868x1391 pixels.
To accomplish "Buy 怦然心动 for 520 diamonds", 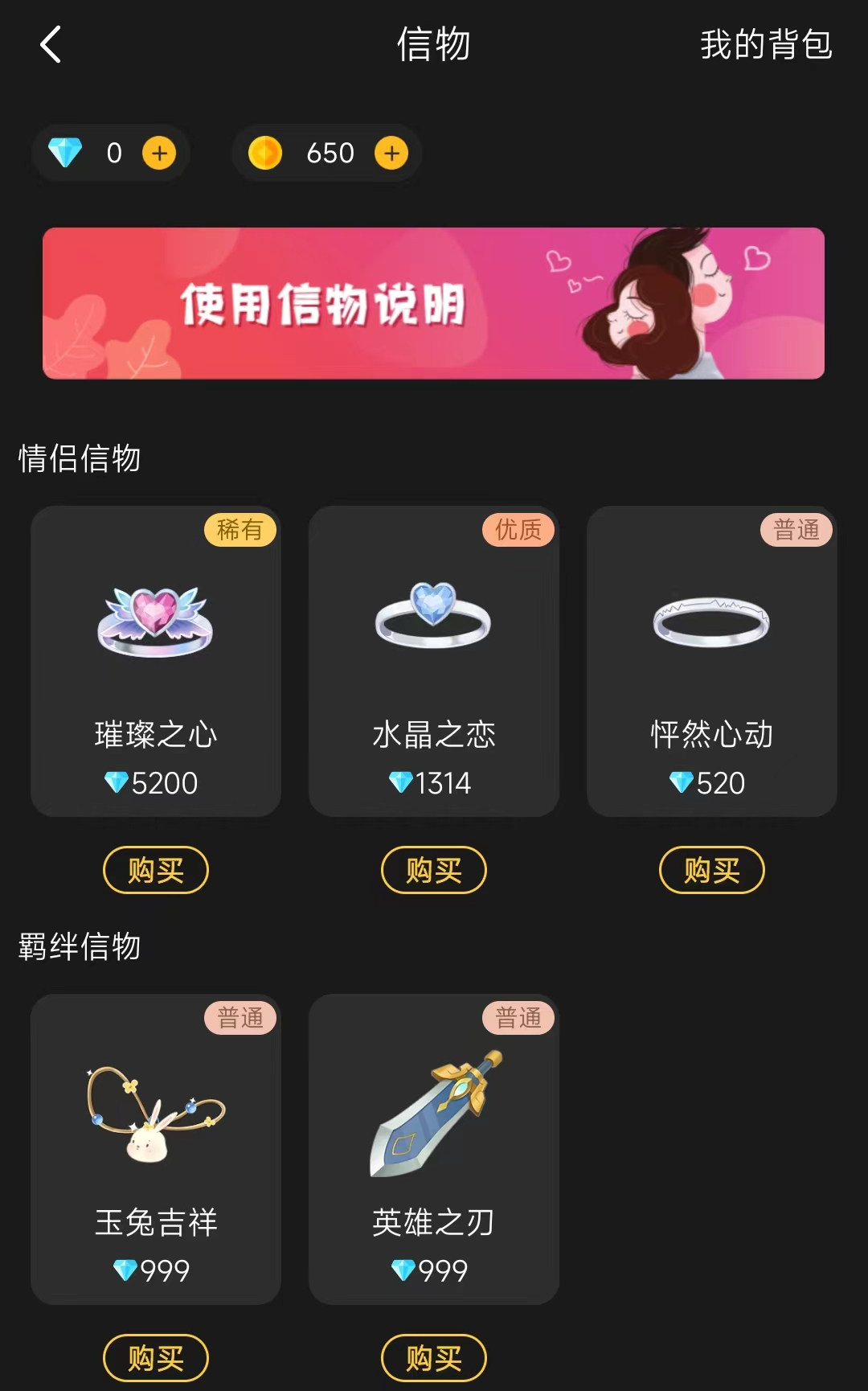I will (x=711, y=870).
